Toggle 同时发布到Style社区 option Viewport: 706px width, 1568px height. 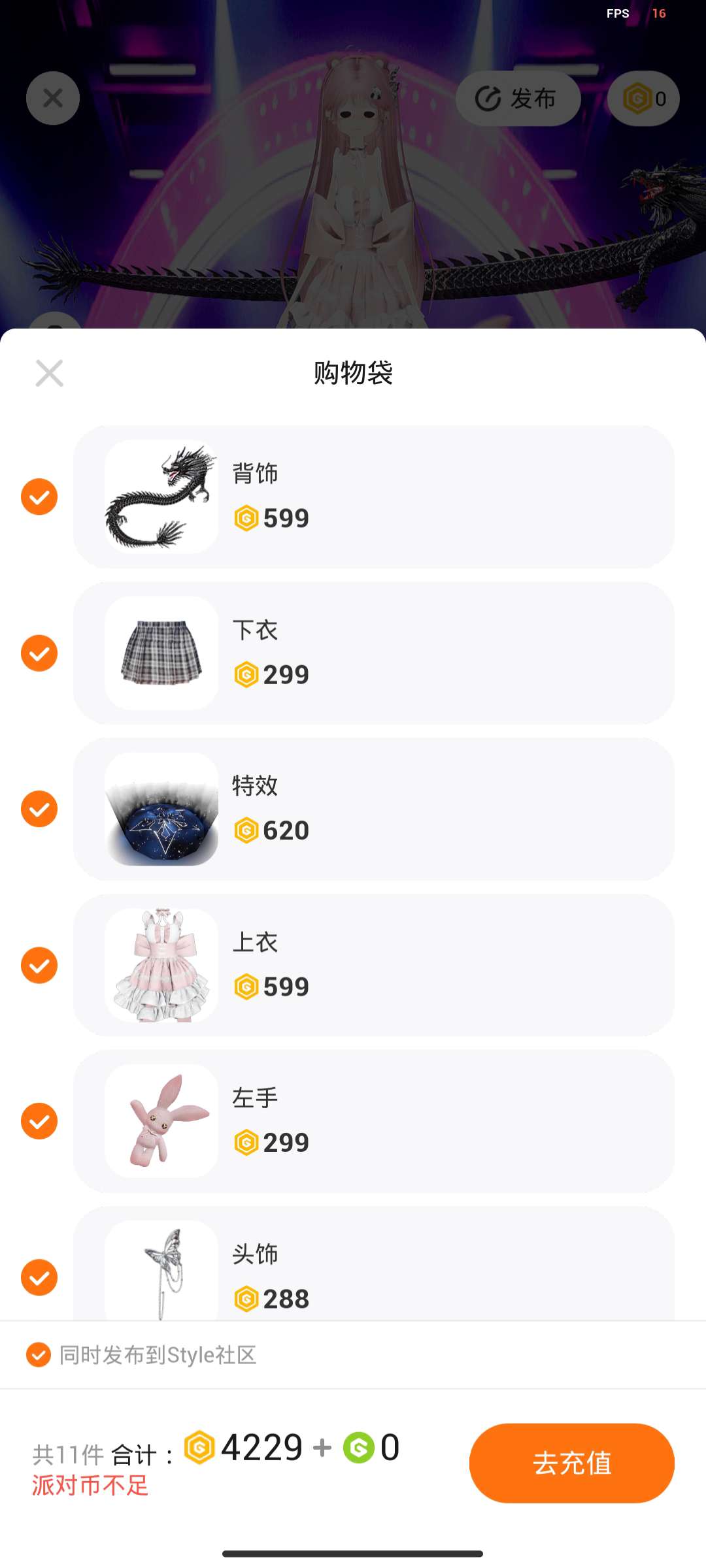[x=39, y=1355]
